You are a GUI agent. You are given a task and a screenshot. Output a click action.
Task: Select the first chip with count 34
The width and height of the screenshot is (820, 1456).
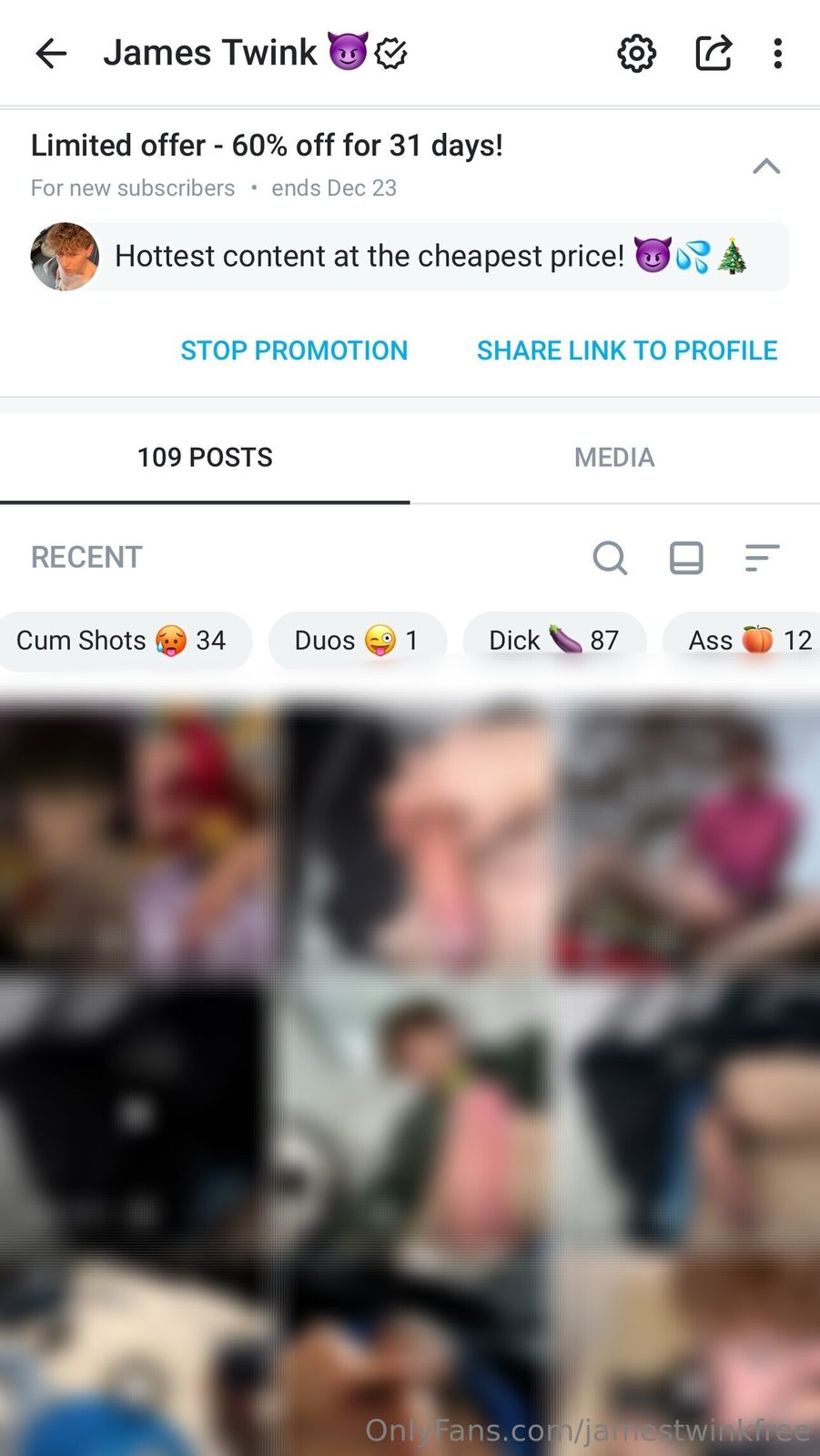tap(122, 641)
